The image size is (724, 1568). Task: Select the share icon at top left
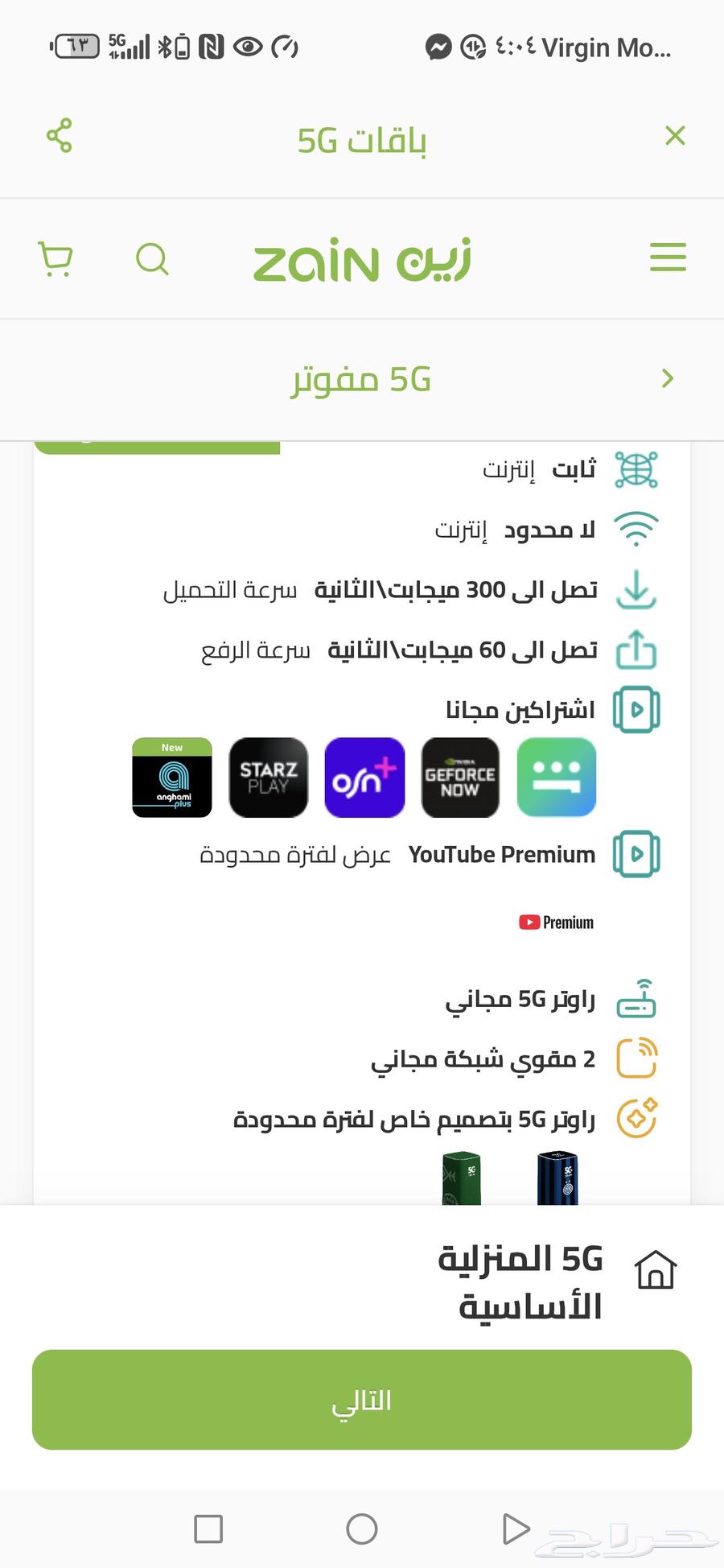click(60, 136)
